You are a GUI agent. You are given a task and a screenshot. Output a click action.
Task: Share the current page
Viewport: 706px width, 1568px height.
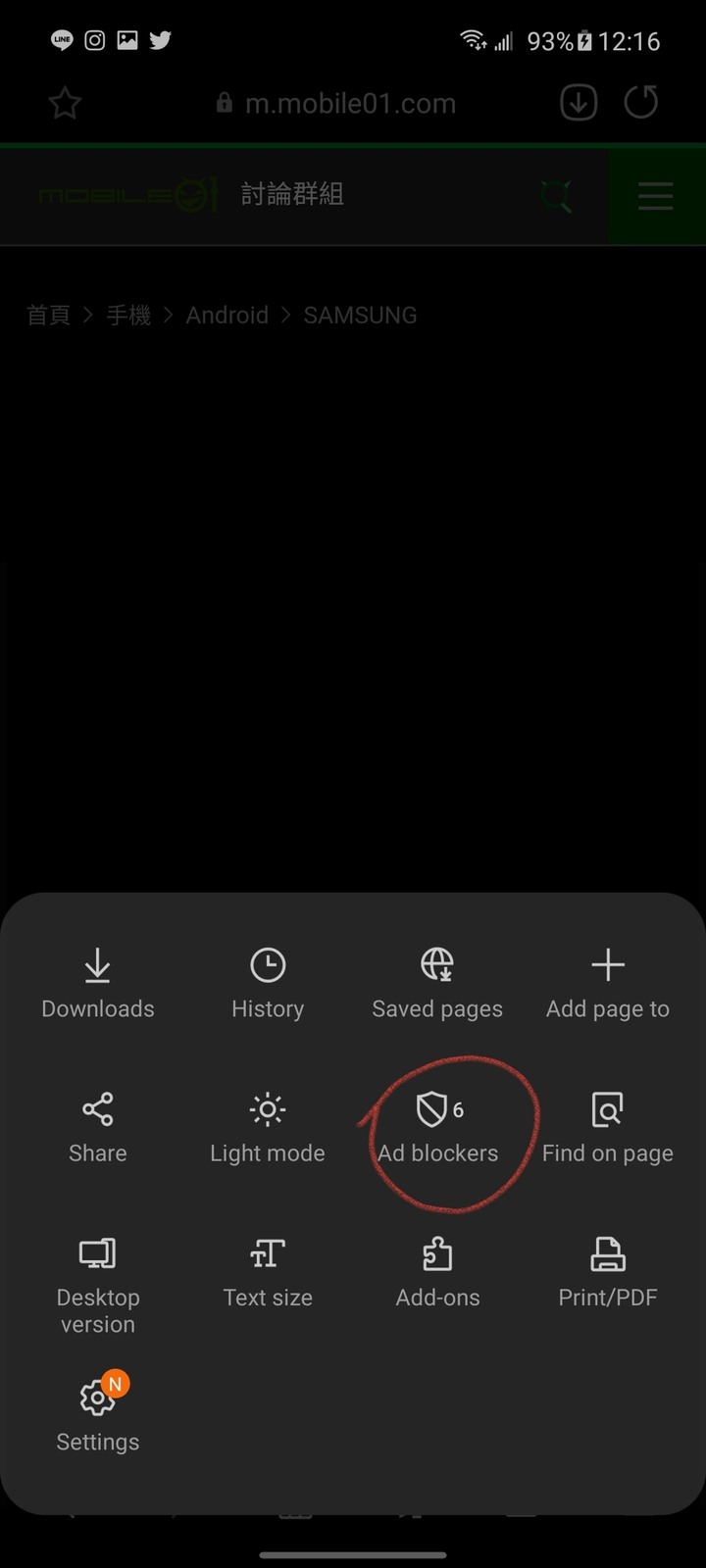(x=97, y=1127)
